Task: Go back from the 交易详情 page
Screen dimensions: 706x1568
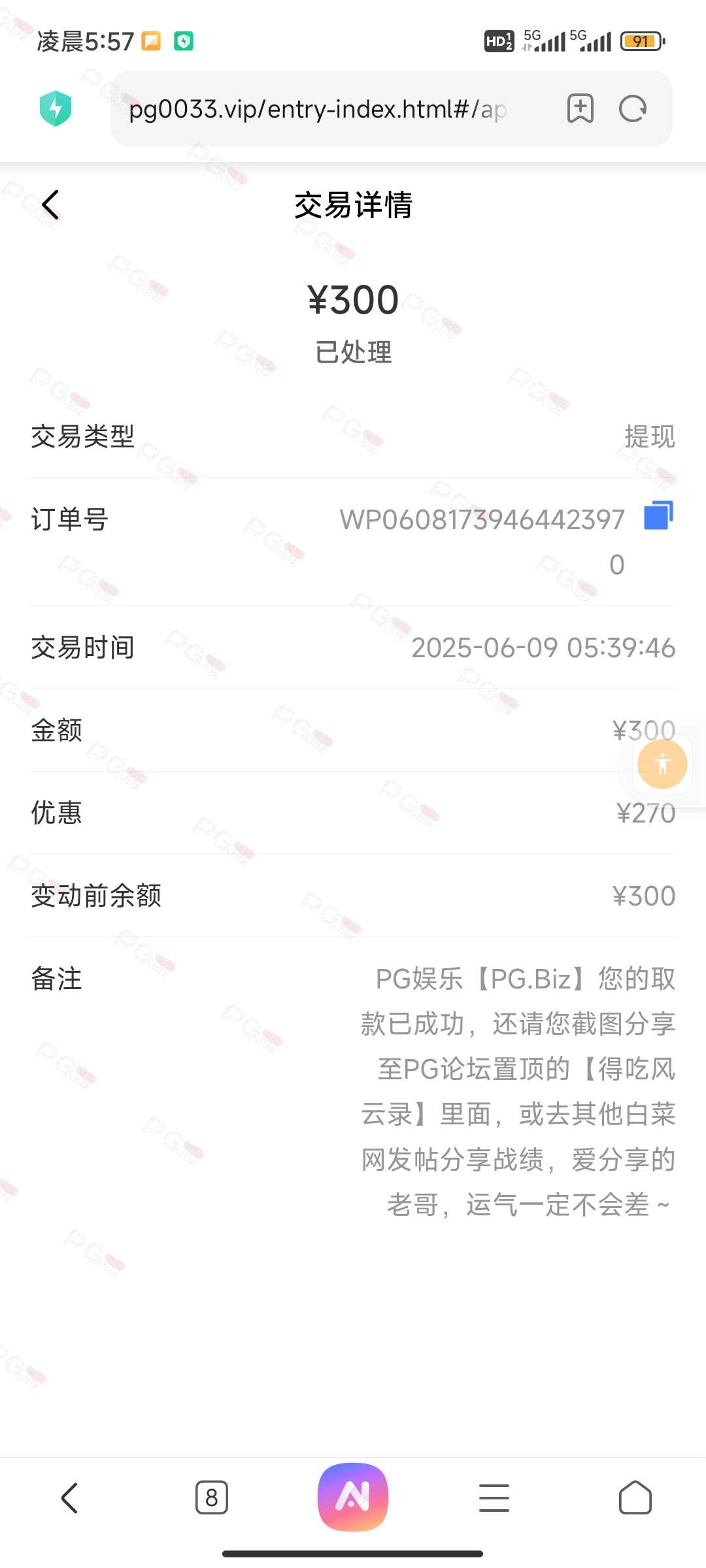Action: point(50,205)
